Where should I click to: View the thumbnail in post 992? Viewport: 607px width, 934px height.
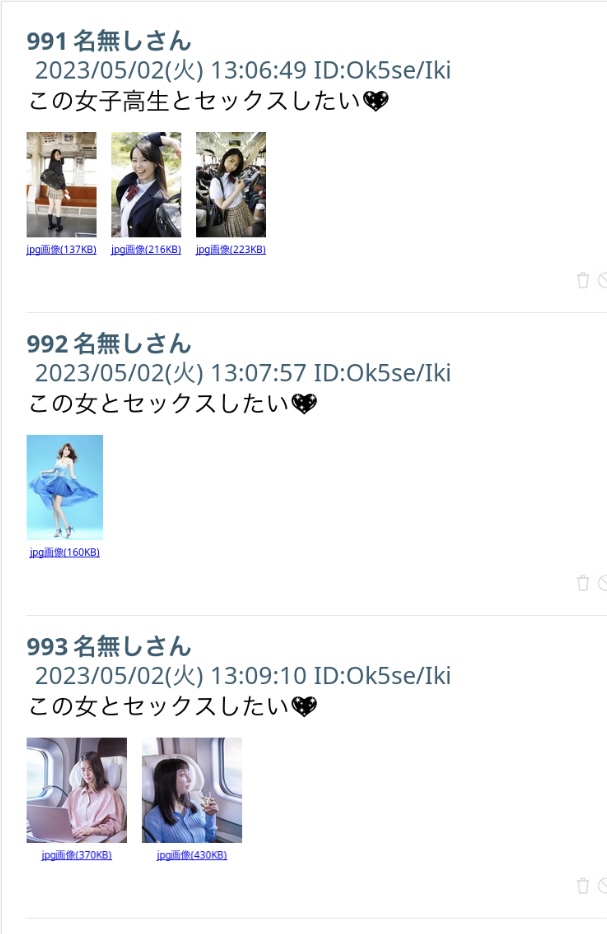pyautogui.click(x=64, y=487)
